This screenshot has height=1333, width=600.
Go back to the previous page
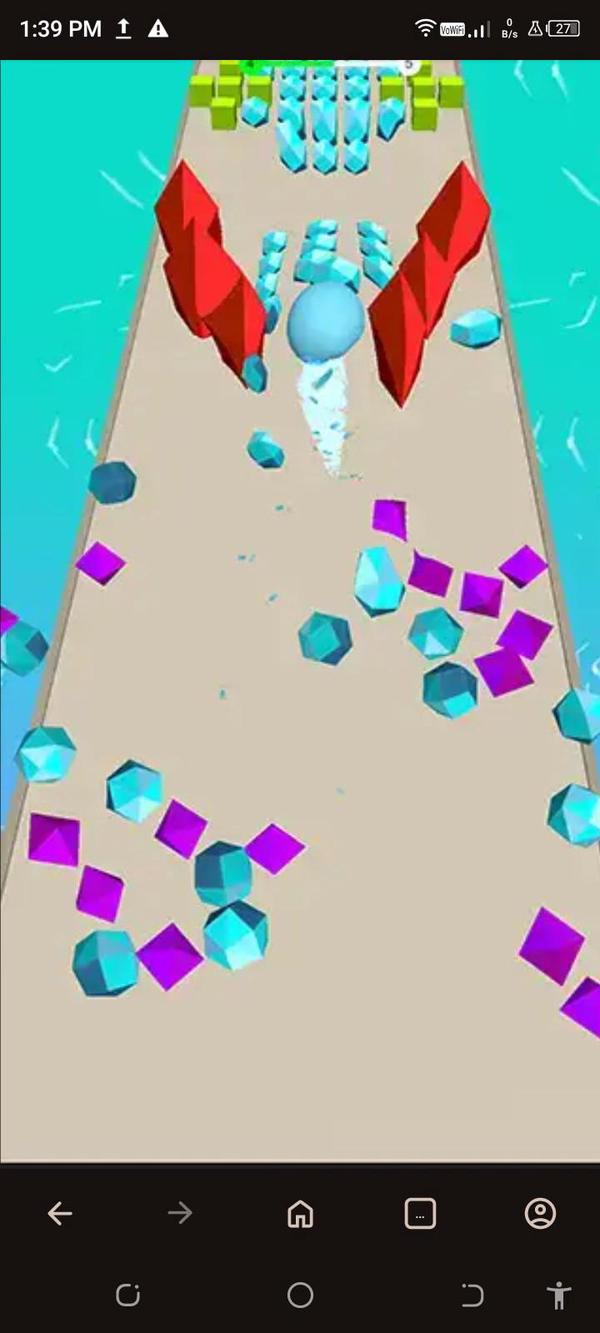(x=60, y=1214)
